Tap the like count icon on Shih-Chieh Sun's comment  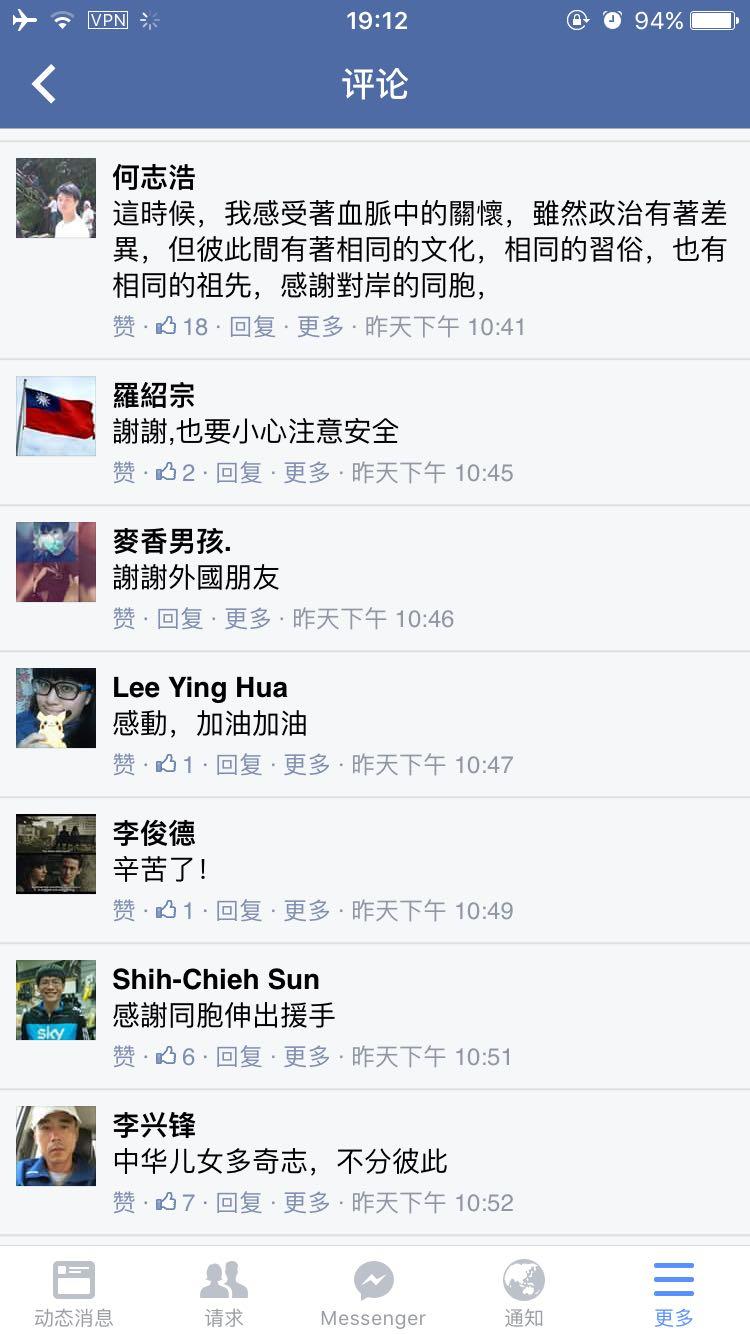tap(166, 1056)
